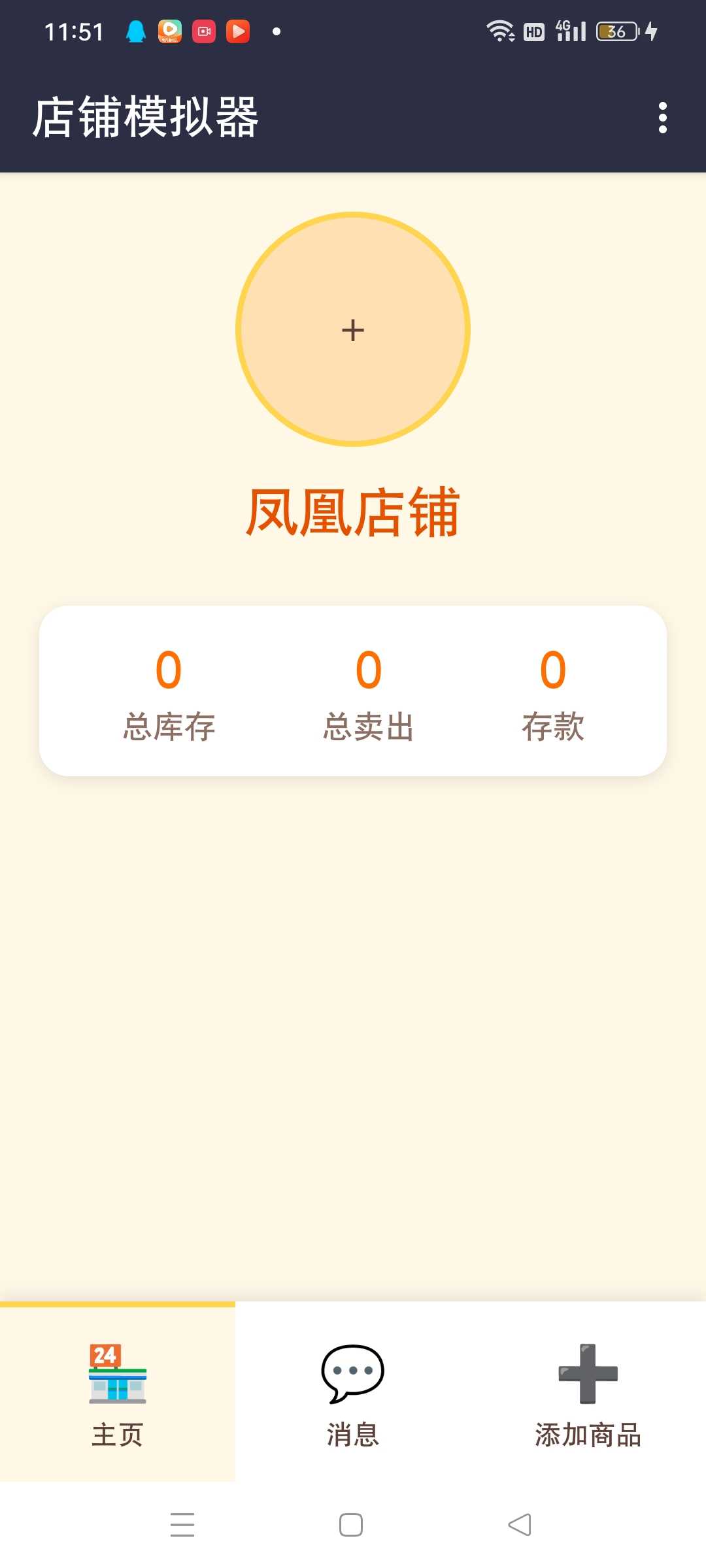The image size is (706, 1568).
Task: Open the three-dot overflow menu
Action: pos(662,118)
